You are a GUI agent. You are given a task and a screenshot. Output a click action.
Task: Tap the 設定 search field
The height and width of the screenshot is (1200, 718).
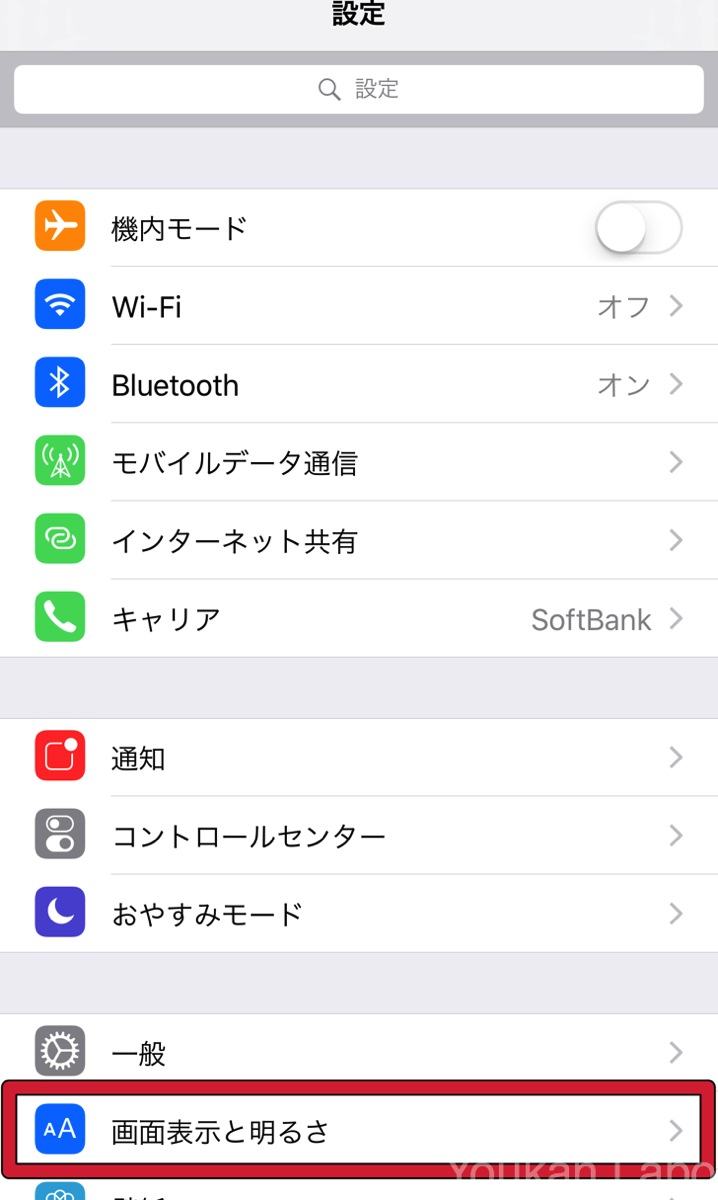tap(359, 90)
